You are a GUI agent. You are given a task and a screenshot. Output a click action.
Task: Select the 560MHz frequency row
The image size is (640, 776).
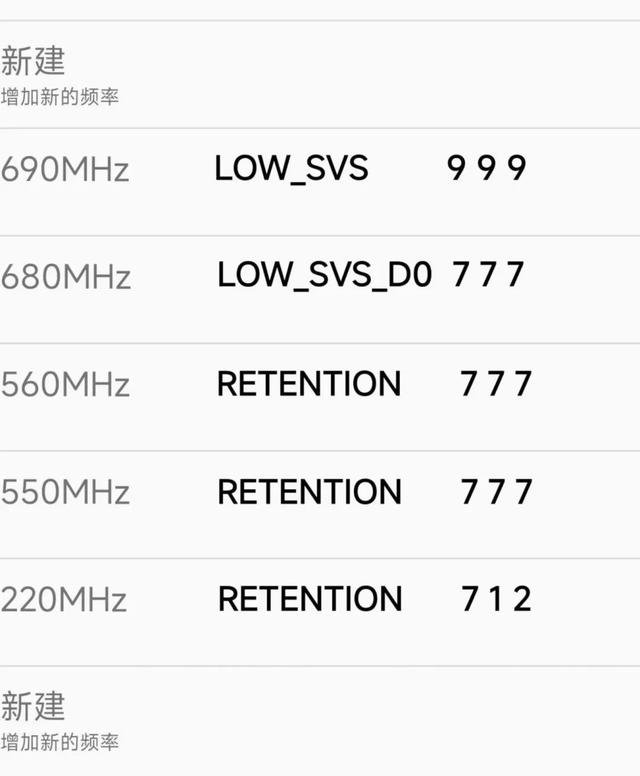point(66,384)
